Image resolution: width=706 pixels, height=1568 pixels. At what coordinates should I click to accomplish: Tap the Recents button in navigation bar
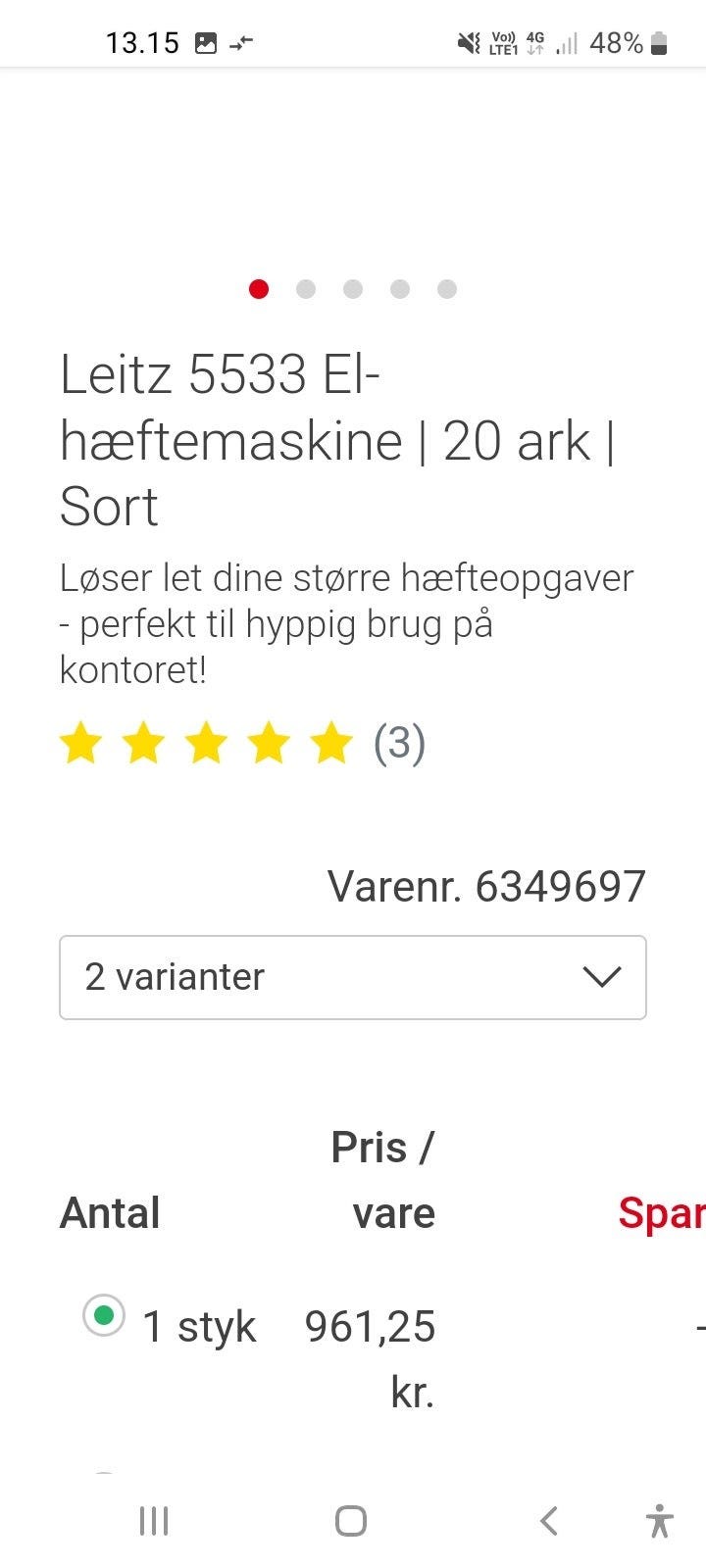pyautogui.click(x=153, y=1522)
